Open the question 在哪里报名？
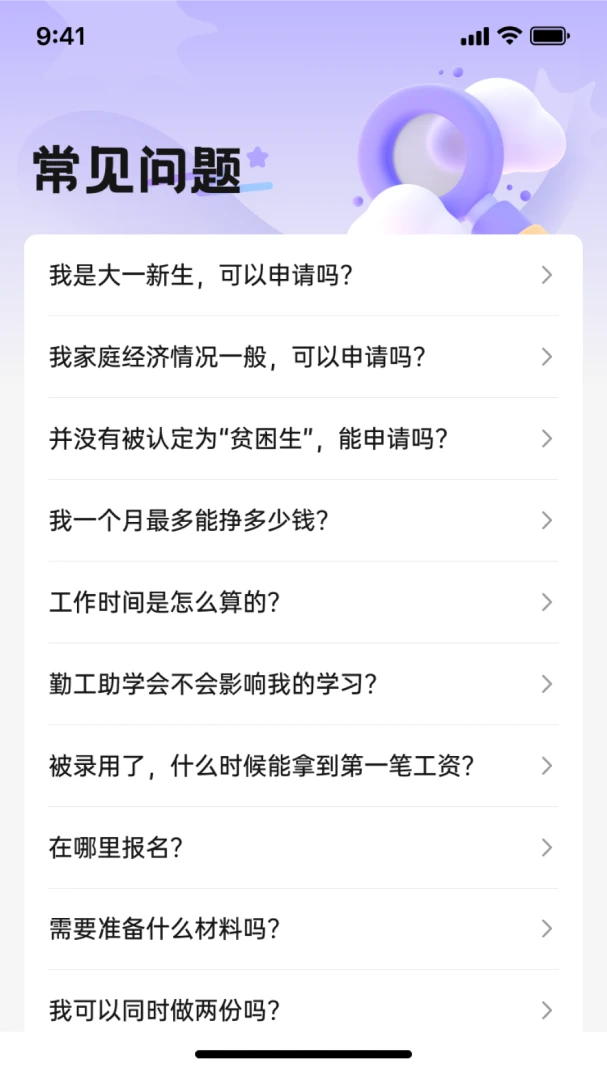607x1080 pixels. coord(303,848)
